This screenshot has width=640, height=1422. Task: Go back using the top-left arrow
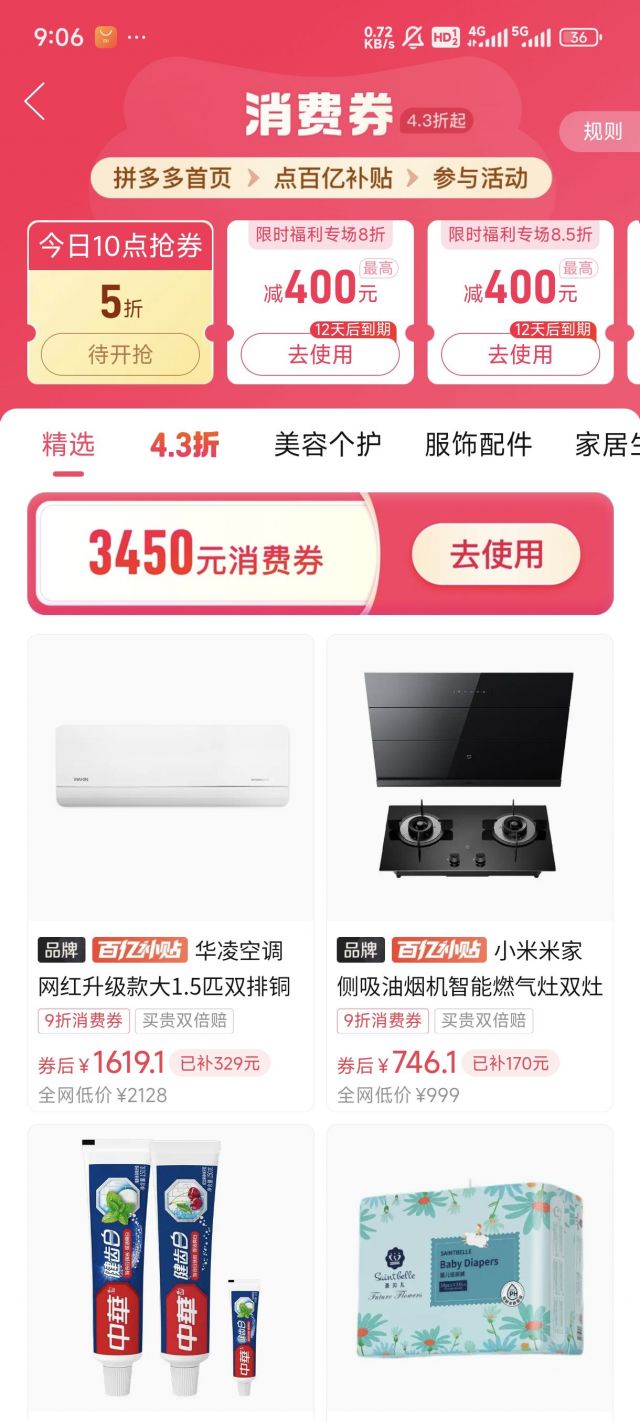[x=35, y=102]
